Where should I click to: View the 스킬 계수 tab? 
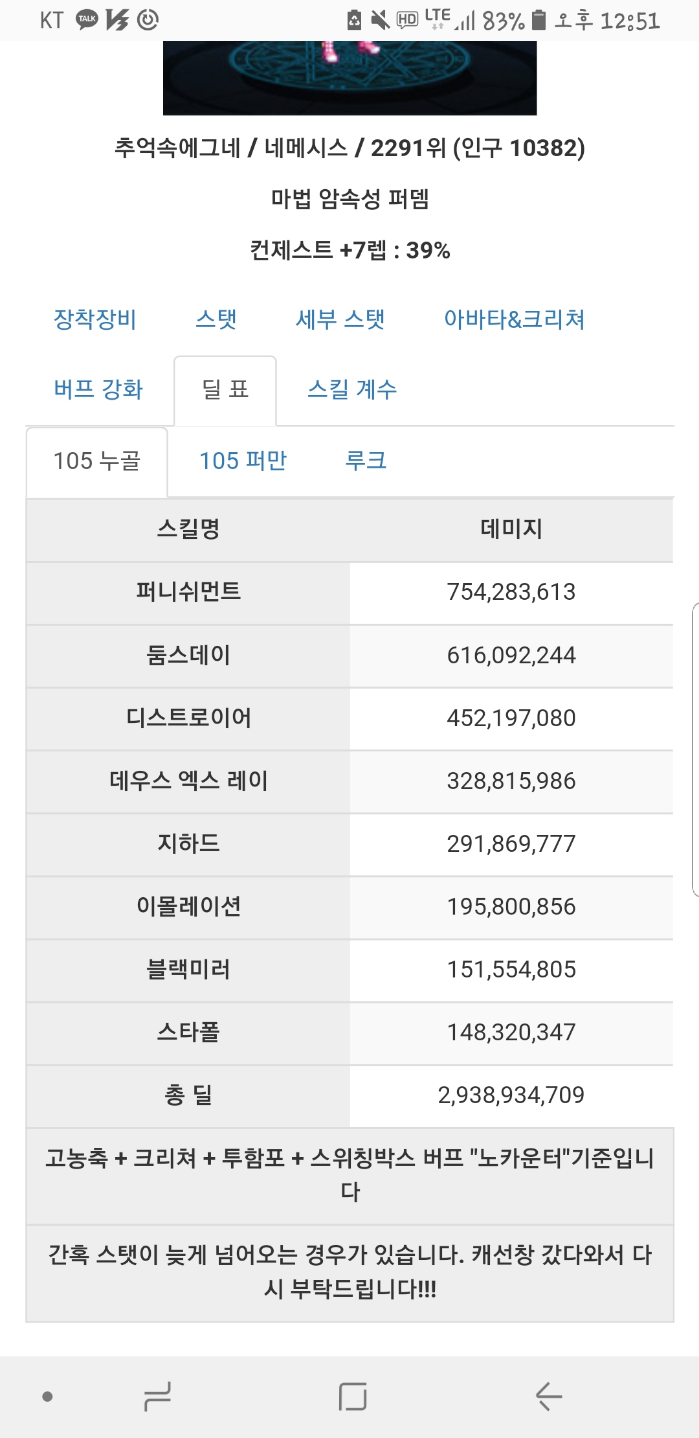352,389
